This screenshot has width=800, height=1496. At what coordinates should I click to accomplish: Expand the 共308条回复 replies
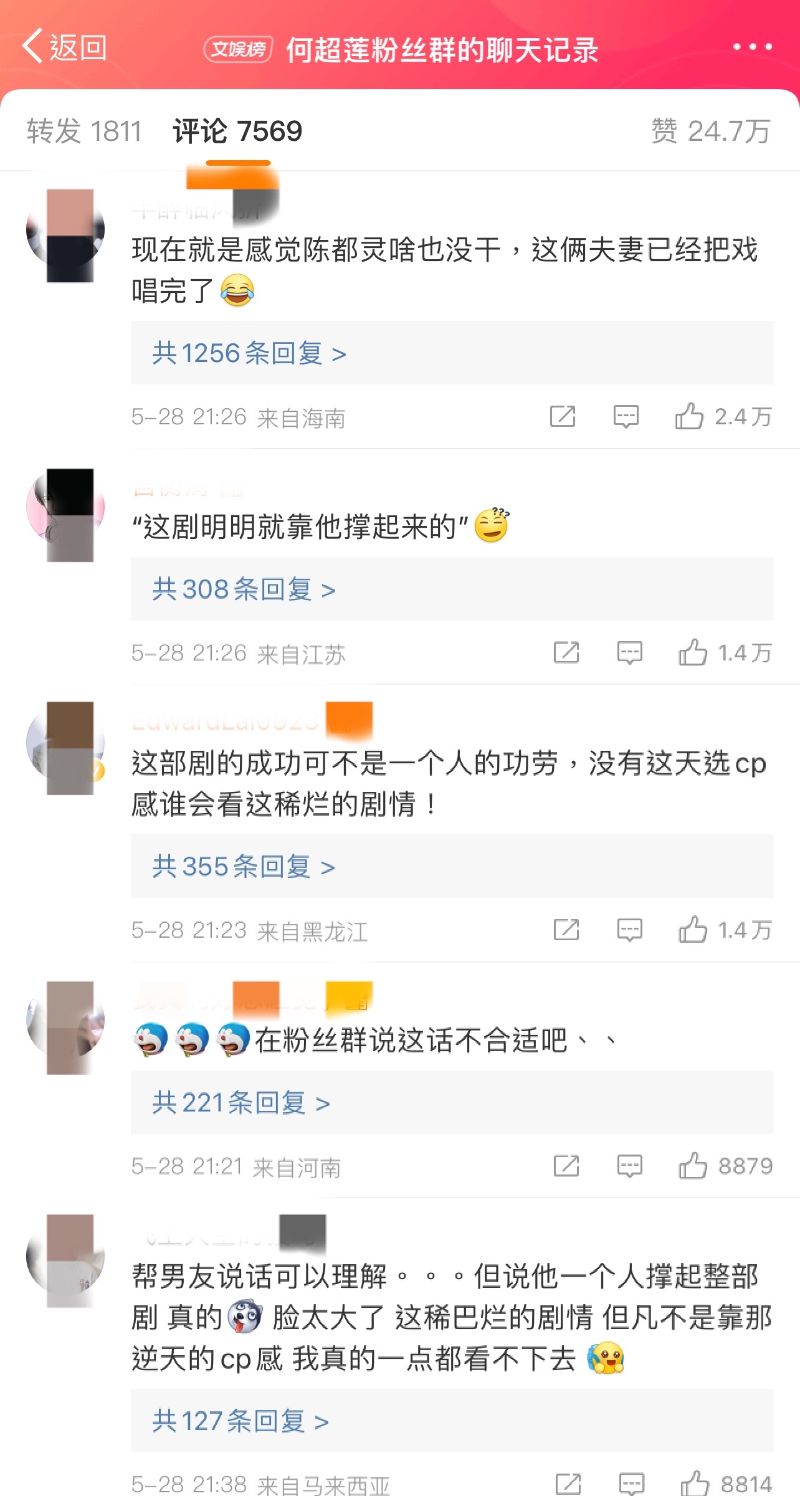(x=243, y=589)
